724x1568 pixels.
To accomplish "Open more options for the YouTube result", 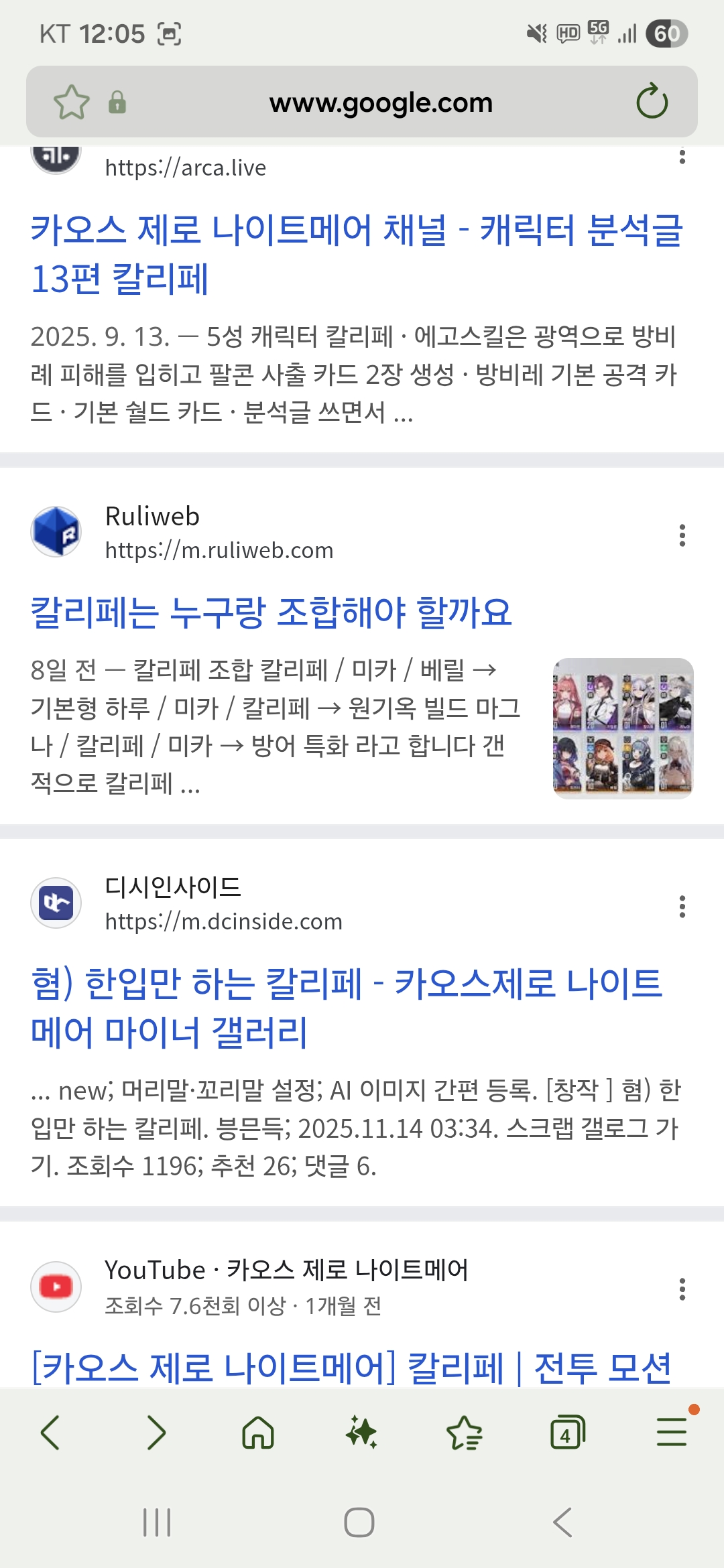I will coord(682,1289).
